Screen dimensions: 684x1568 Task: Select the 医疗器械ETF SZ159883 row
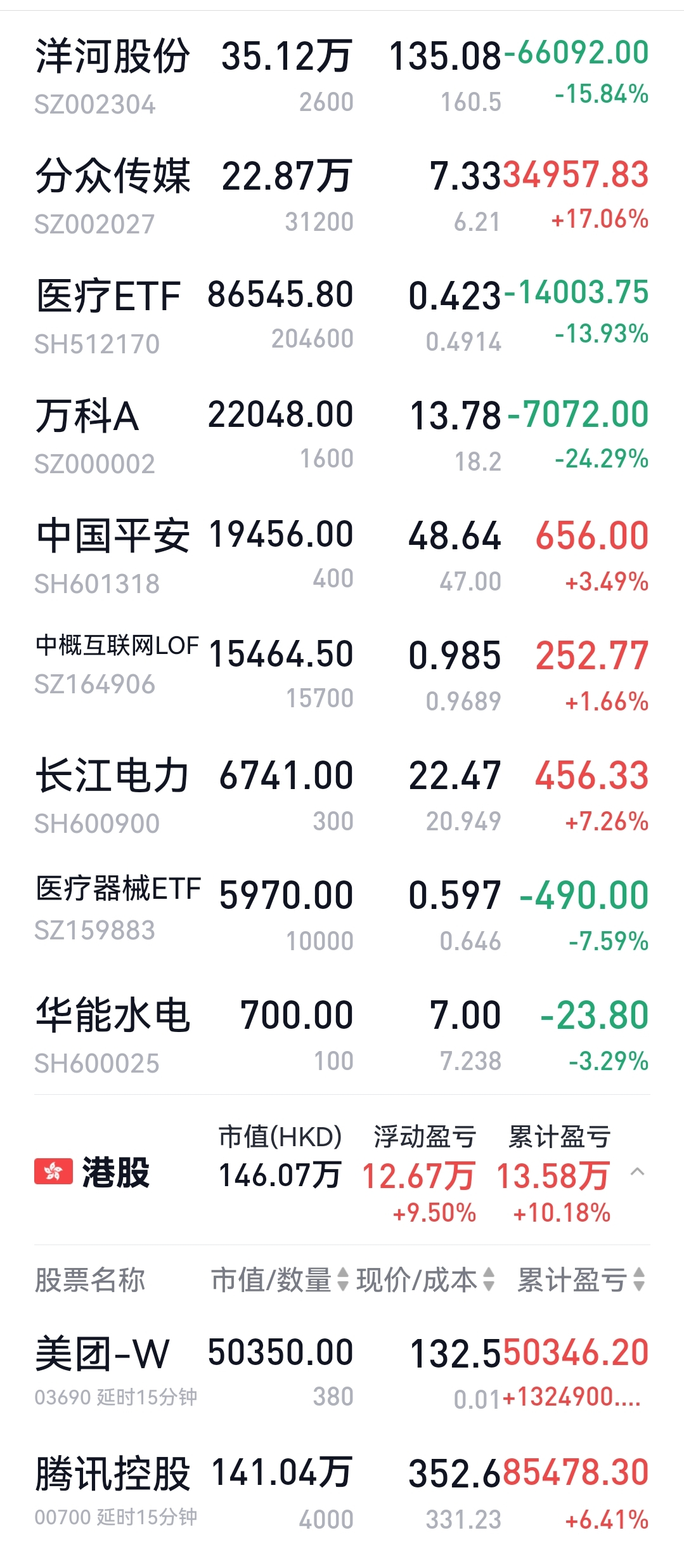(342, 915)
